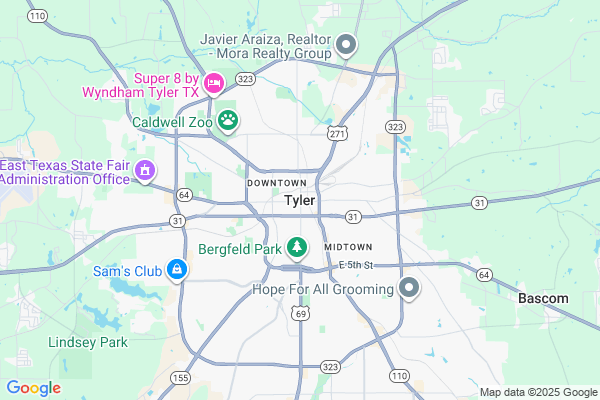
Task: Select the Hope For All Grooming marker
Action: [409, 289]
